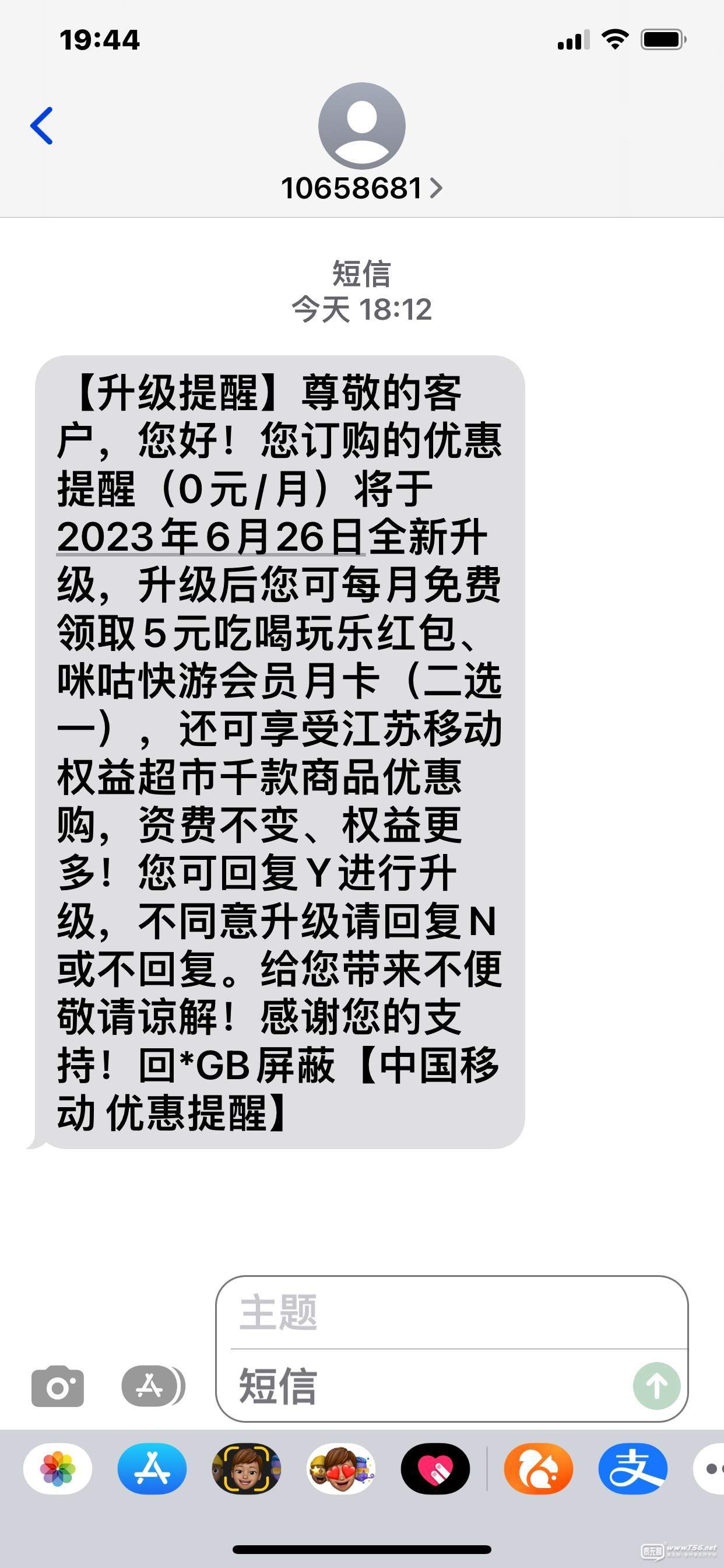The width and height of the screenshot is (724, 1568).
Task: Open the Alipay 支 app
Action: (x=632, y=1469)
